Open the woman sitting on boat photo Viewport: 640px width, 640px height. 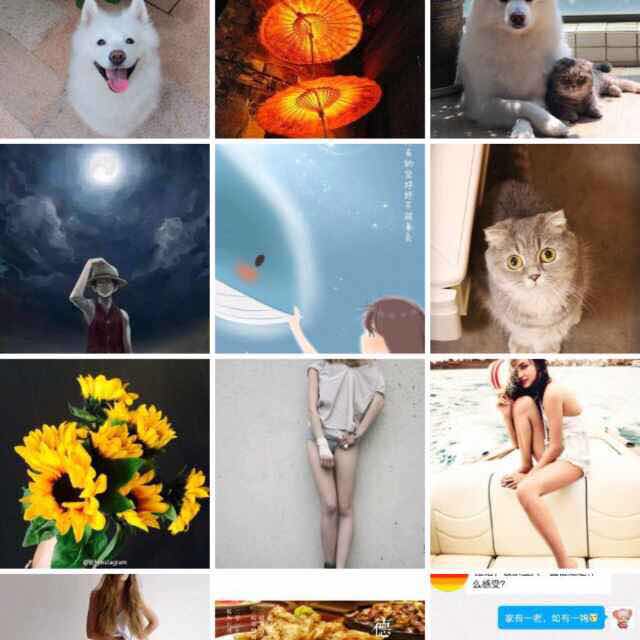coord(535,464)
